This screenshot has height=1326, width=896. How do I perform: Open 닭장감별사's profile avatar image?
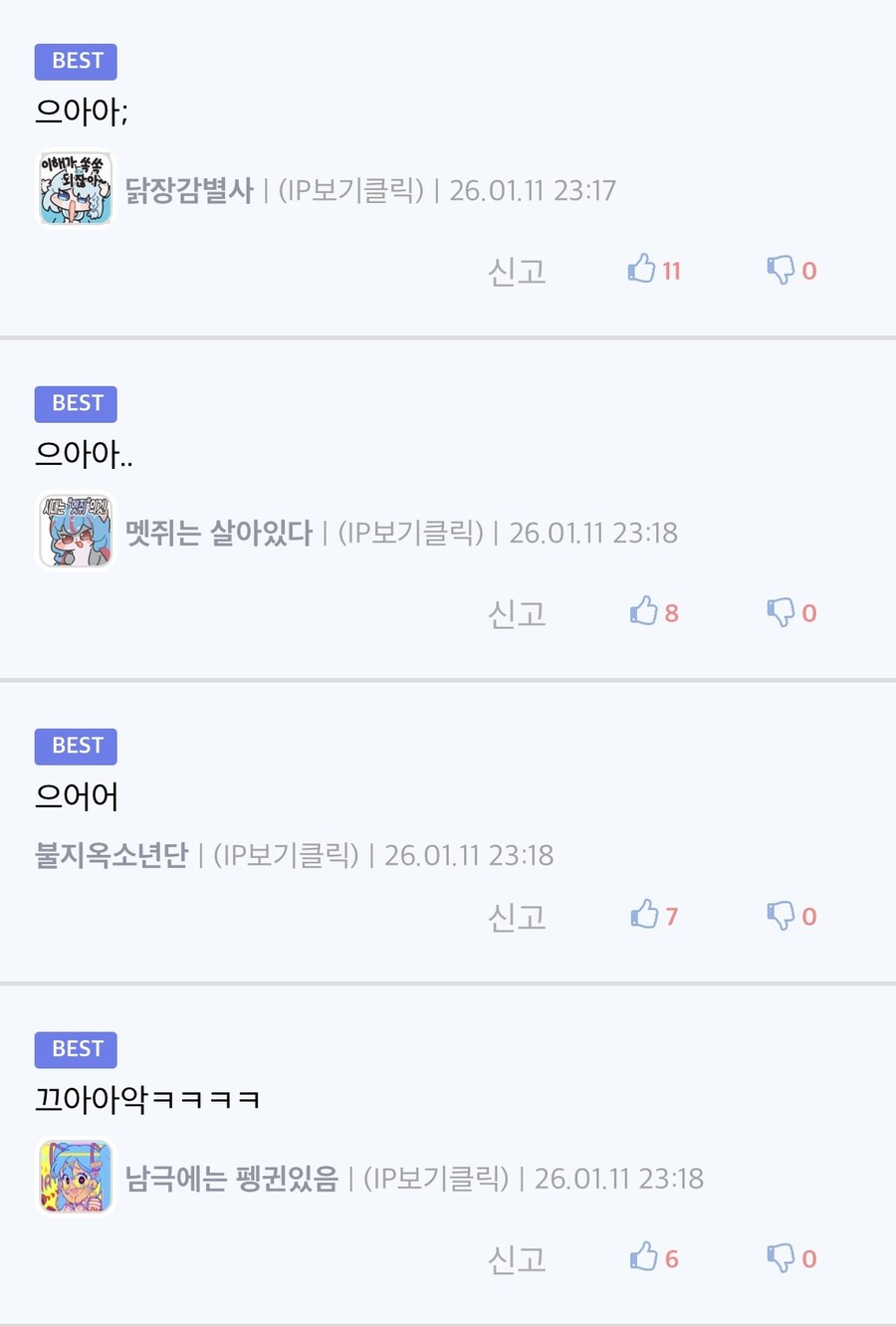(x=75, y=187)
